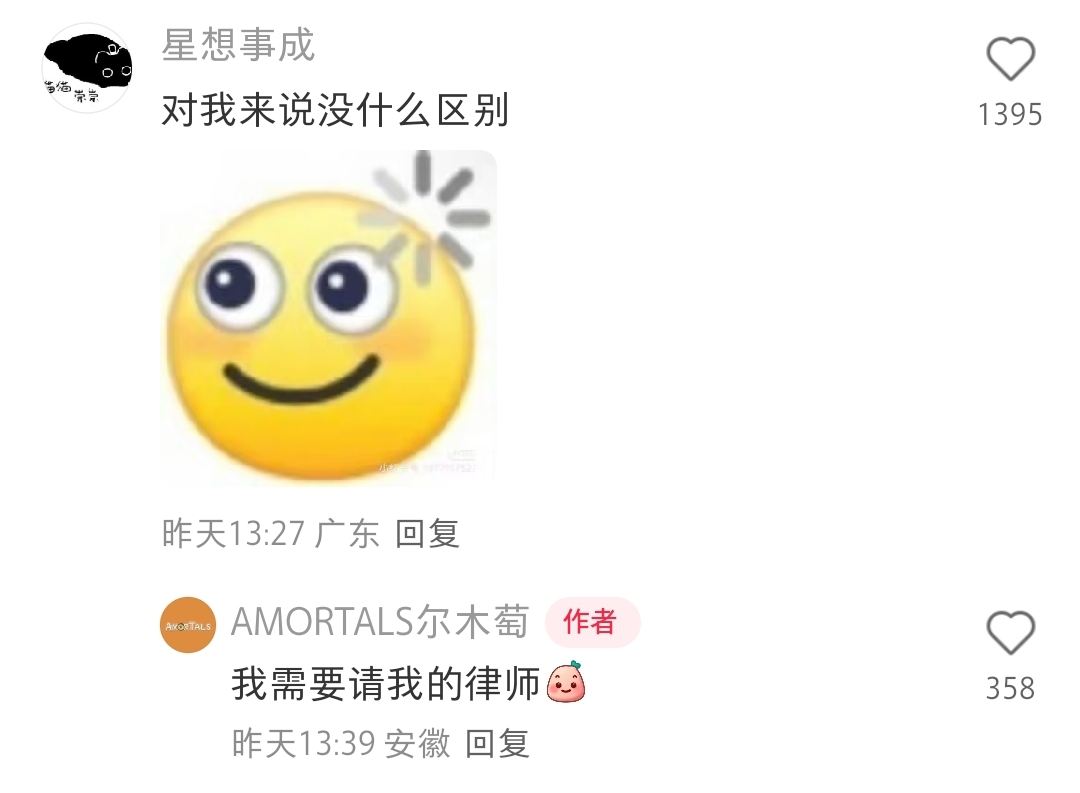The width and height of the screenshot is (1080, 793).
Task: Reply to 星想事成's comment
Action: tap(427, 533)
